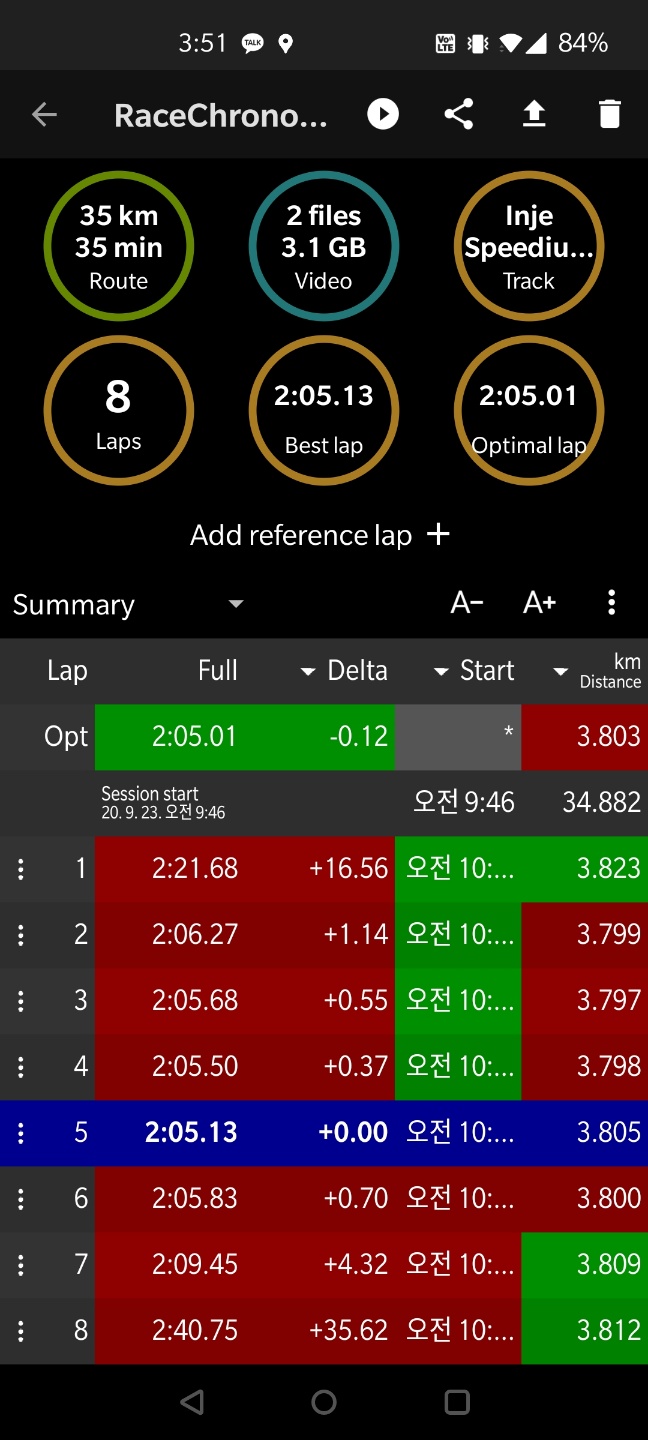648x1440 pixels.
Task: Increase font size with A+
Action: 540,603
